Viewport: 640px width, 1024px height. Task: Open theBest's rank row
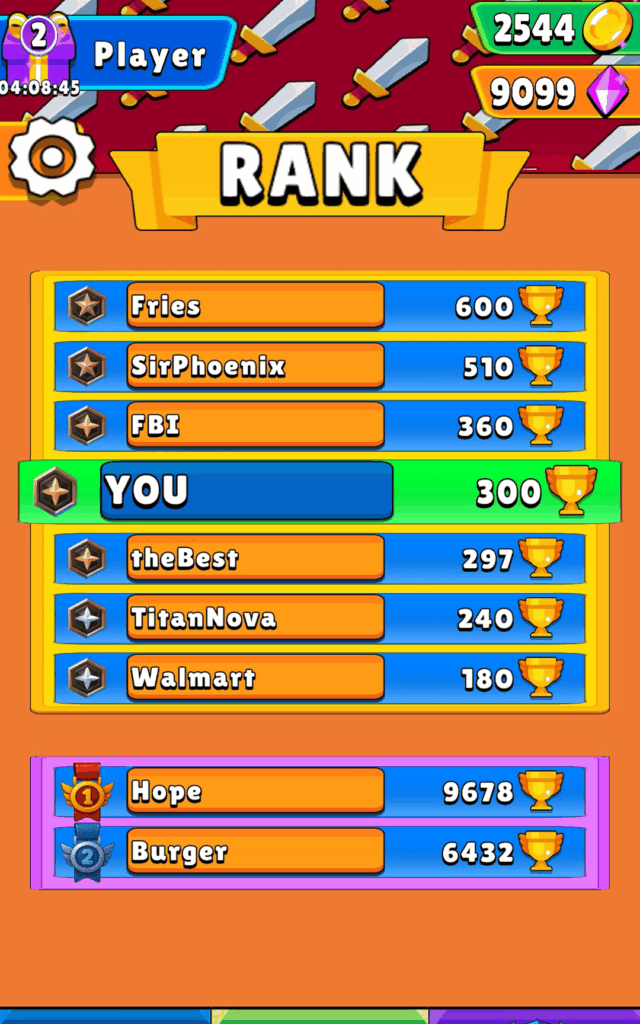coord(320,558)
